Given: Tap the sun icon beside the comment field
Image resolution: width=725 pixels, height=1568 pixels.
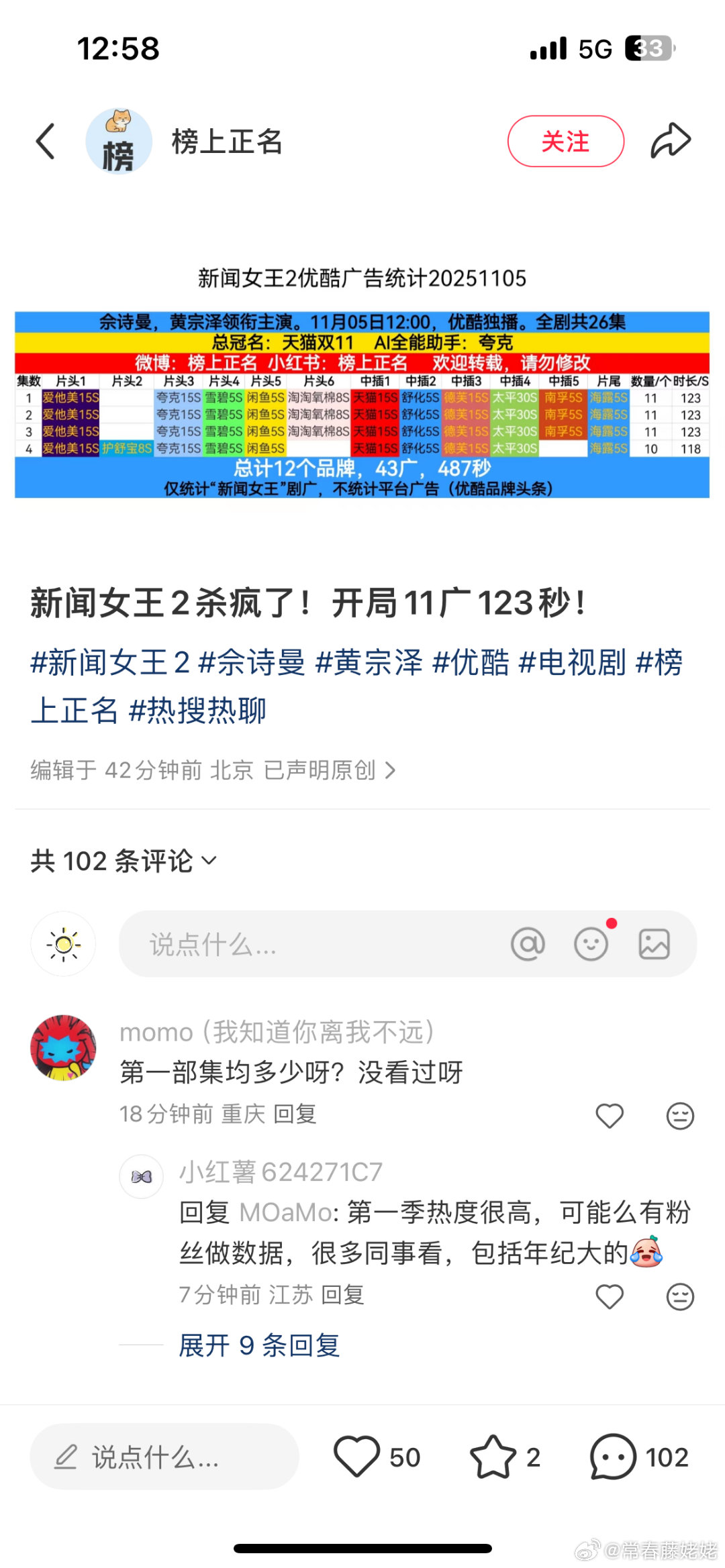Looking at the screenshot, I should pyautogui.click(x=63, y=943).
